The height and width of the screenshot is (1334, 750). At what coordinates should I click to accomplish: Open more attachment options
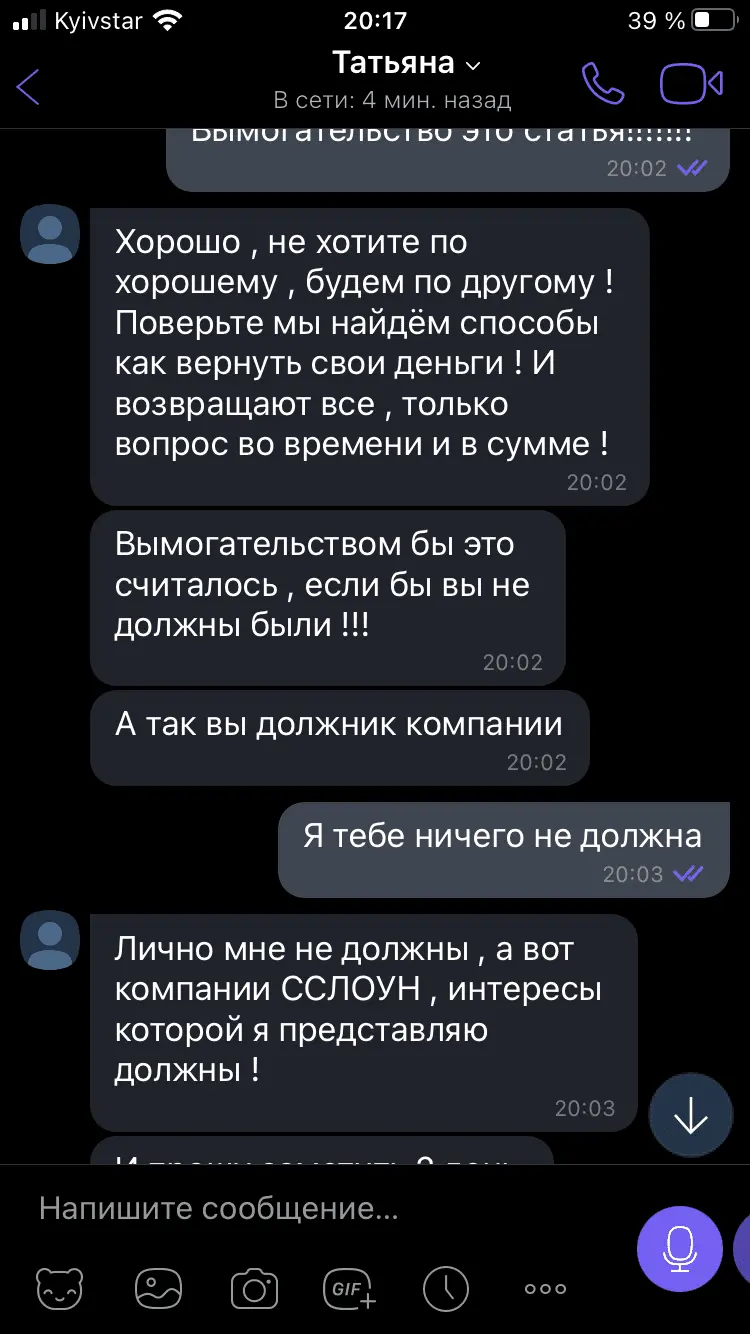click(545, 1288)
